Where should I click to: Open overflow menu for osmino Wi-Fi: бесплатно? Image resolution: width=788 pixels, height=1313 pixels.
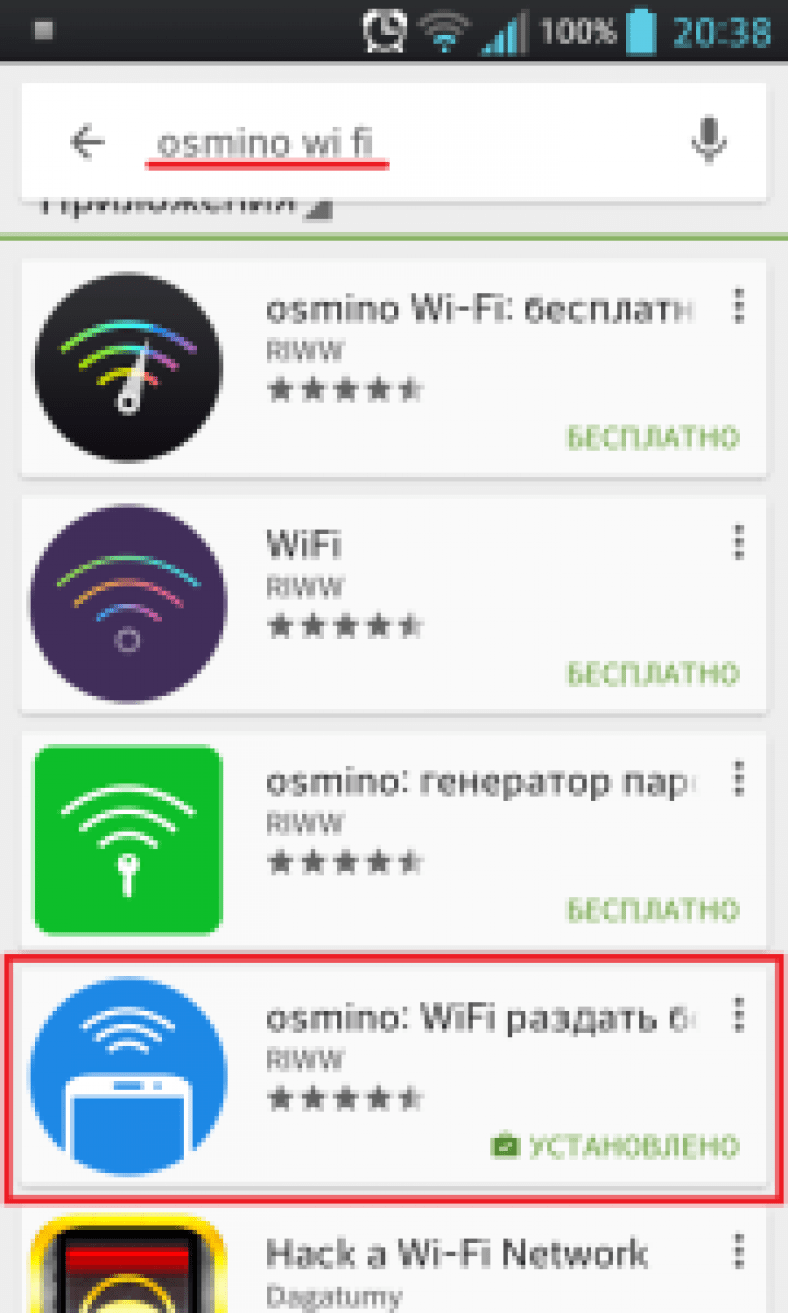(x=739, y=306)
